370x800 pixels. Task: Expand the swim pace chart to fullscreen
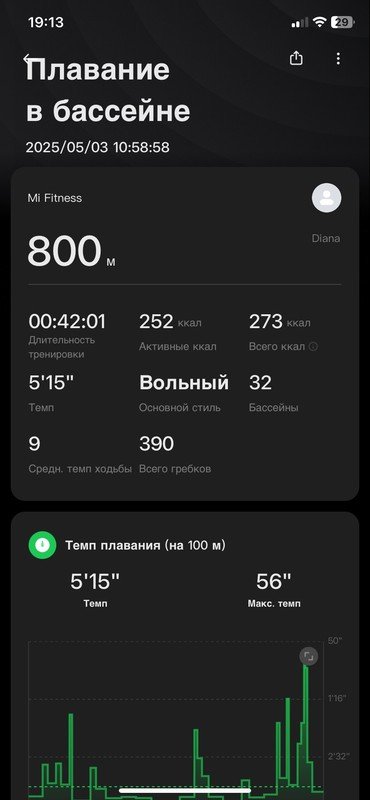point(308,656)
